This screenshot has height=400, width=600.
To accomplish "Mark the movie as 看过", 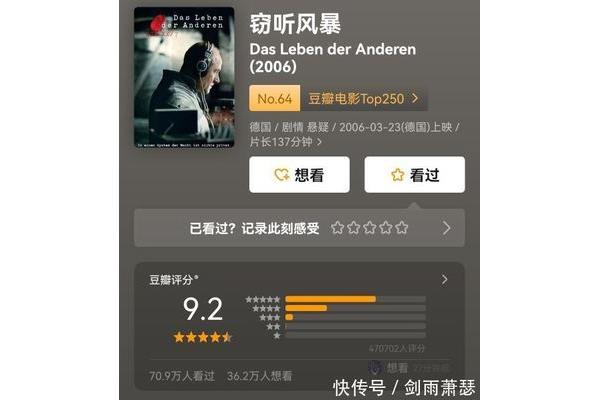I will [x=414, y=175].
